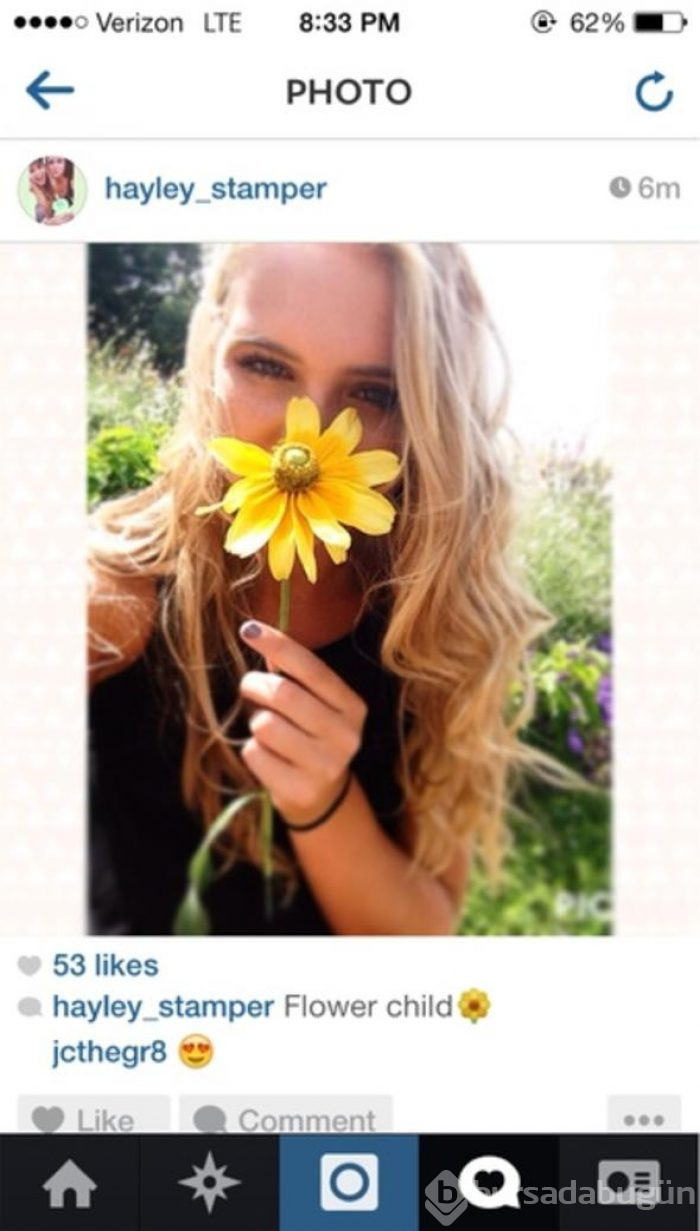Open the camera tab
This screenshot has height=1231, width=700.
click(349, 1184)
